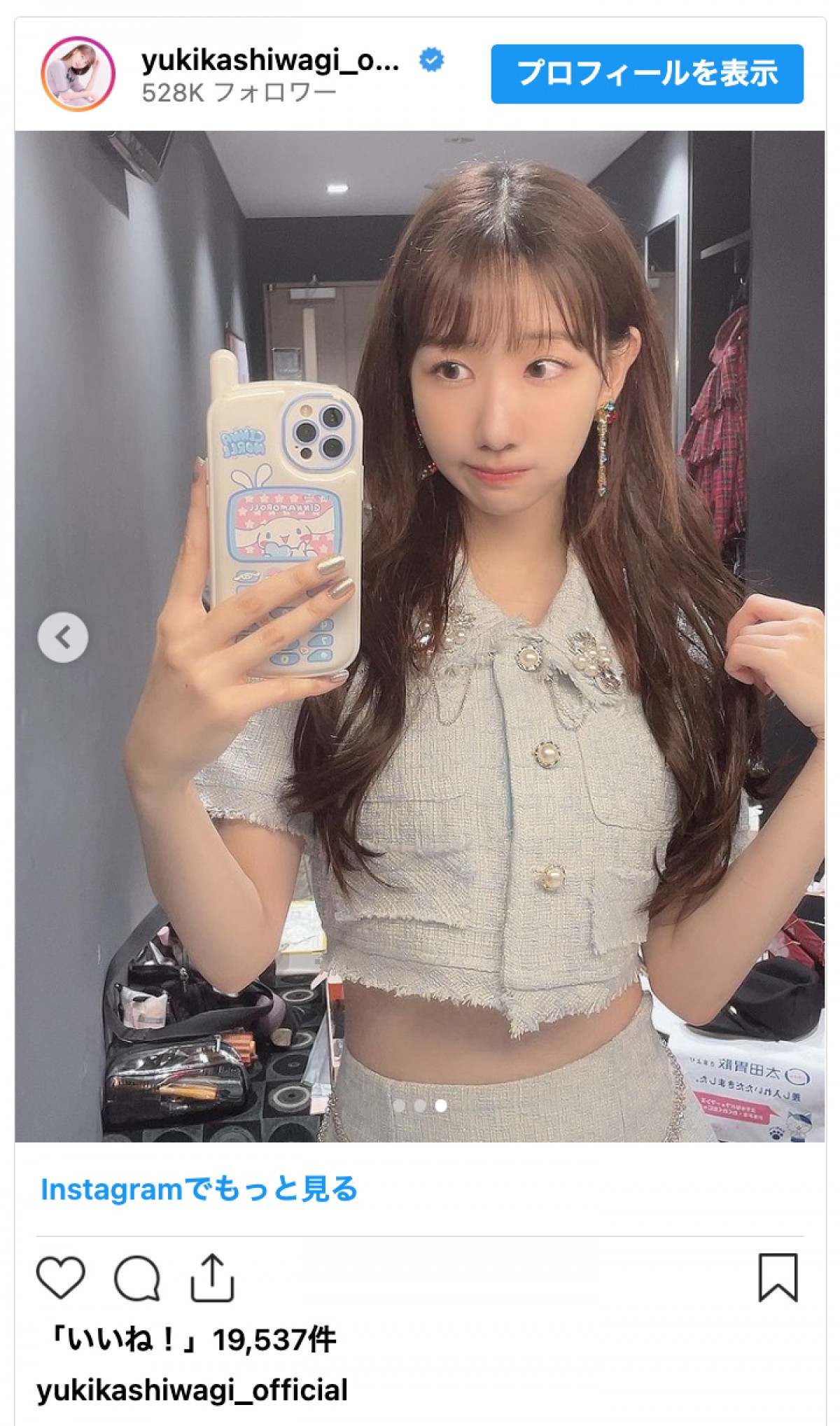Image resolution: width=840 pixels, height=1426 pixels.
Task: Bookmark this post
Action: [x=778, y=1278]
